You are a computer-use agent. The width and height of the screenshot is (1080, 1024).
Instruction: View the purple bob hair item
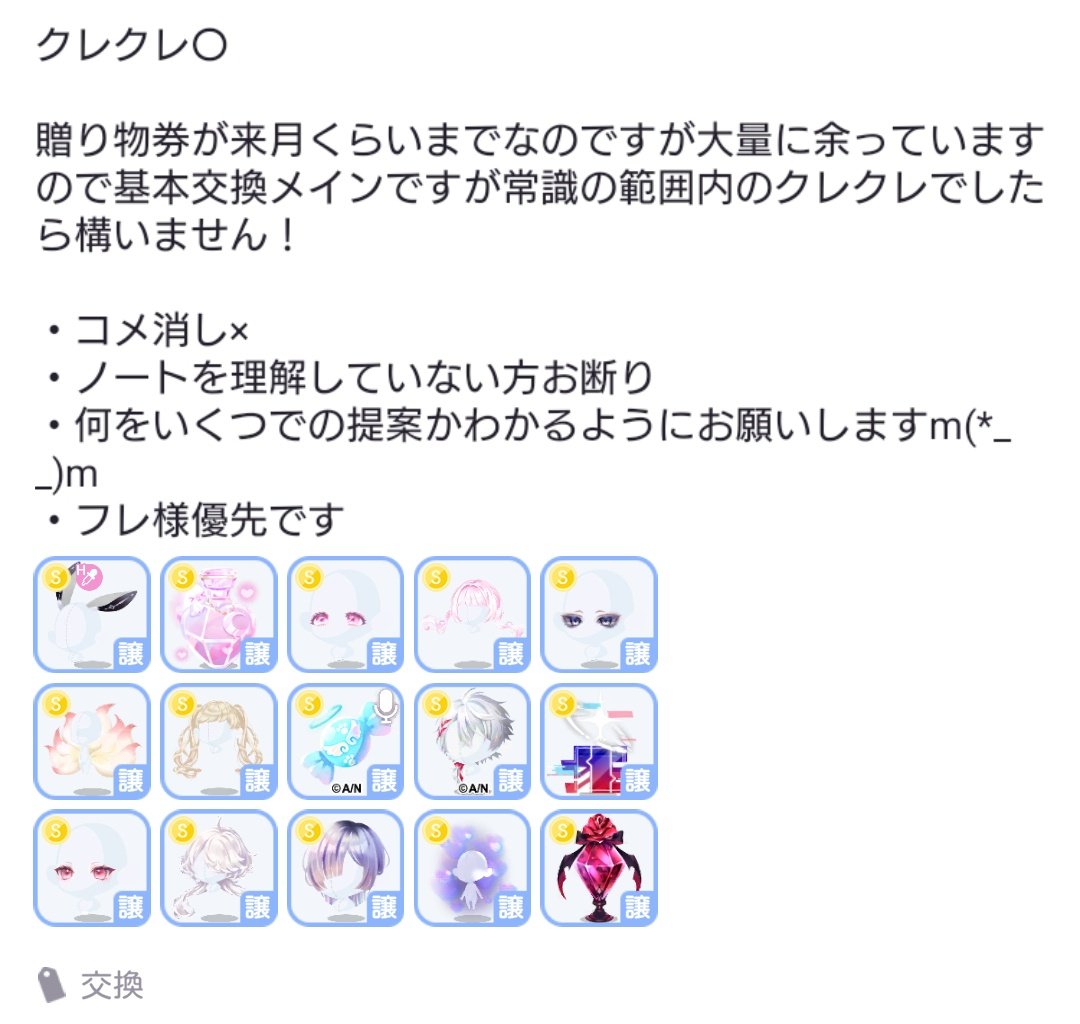pos(346,868)
